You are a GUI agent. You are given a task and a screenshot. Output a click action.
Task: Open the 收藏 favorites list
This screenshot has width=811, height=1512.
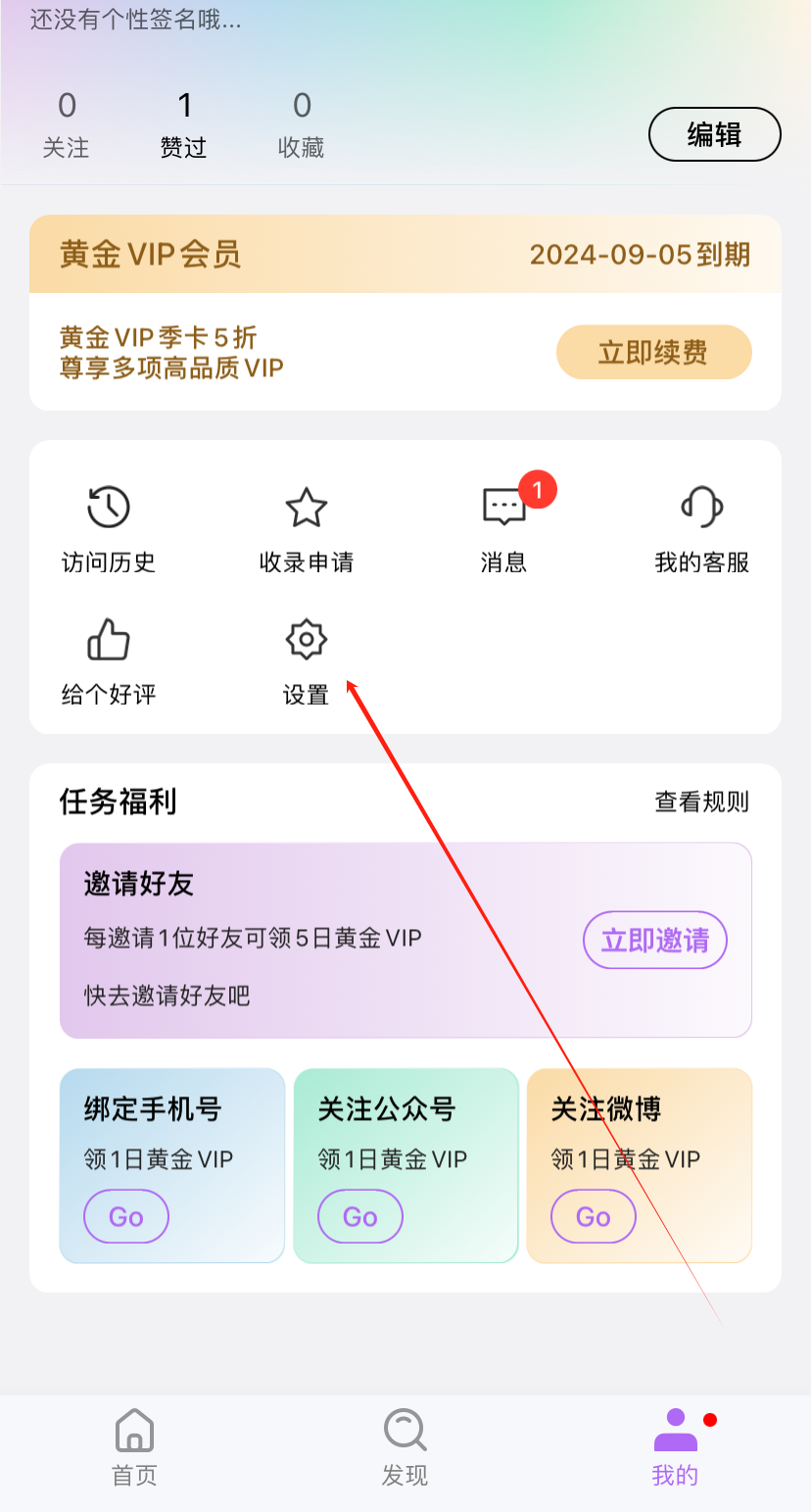[x=302, y=124]
